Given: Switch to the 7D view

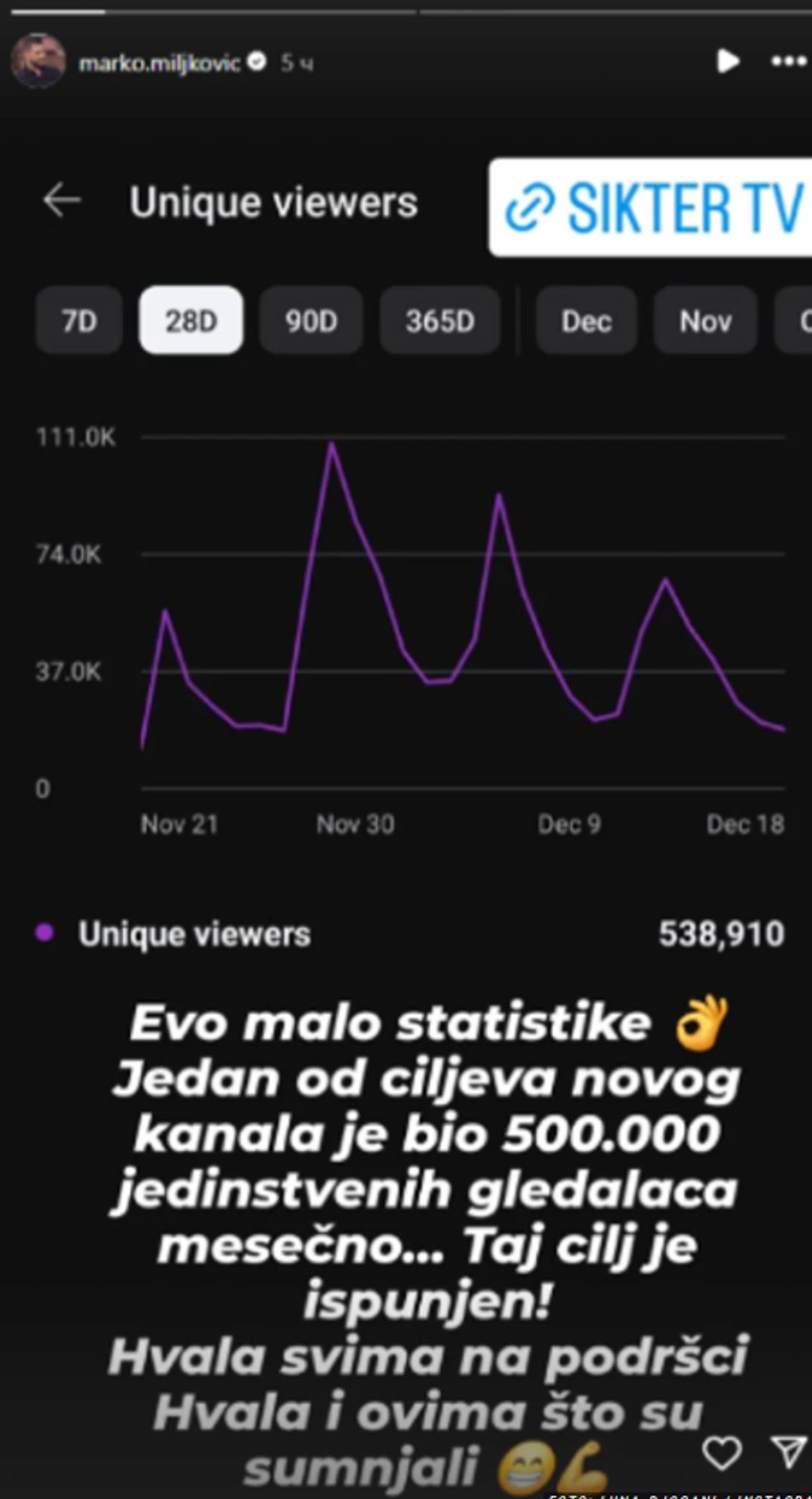Looking at the screenshot, I should pos(77,321).
